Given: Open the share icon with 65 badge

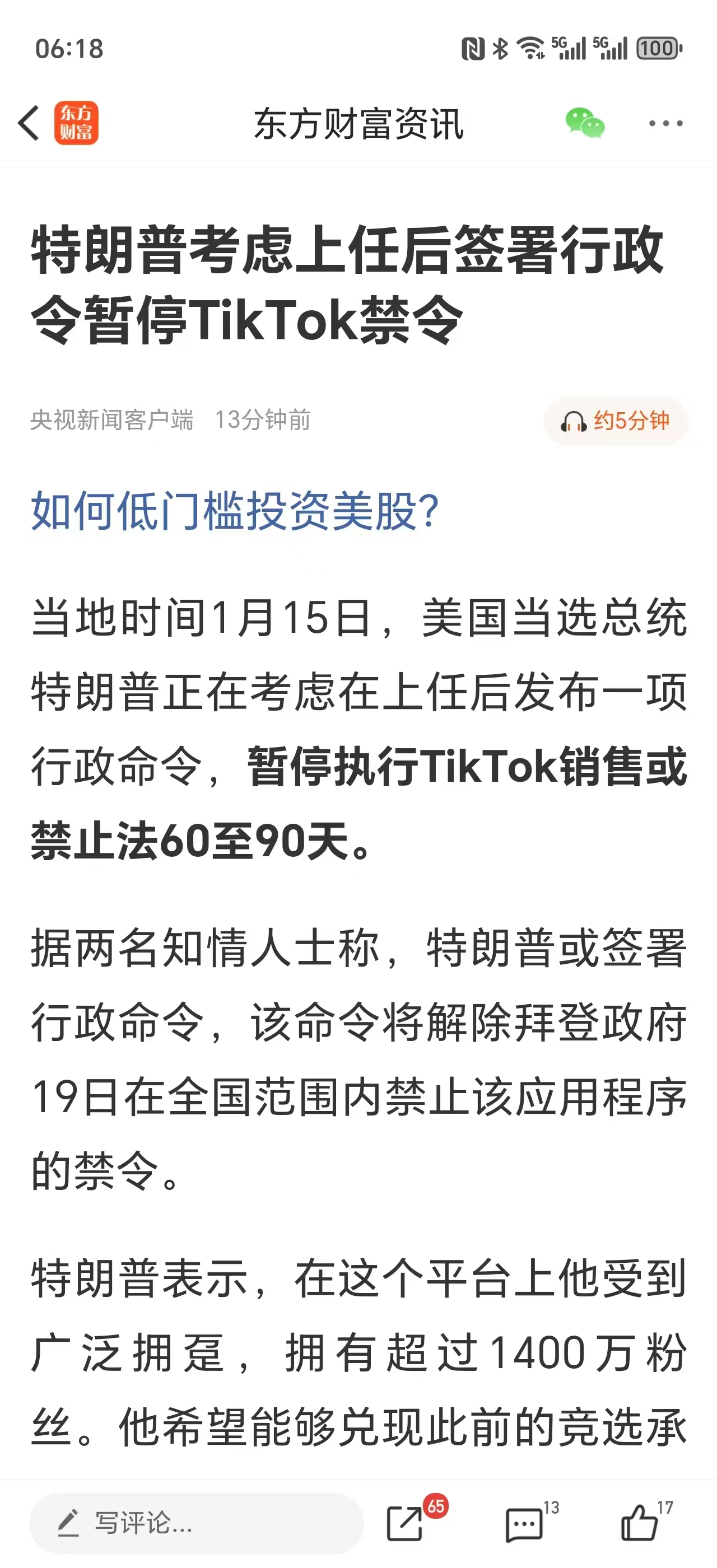Looking at the screenshot, I should (x=406, y=1524).
